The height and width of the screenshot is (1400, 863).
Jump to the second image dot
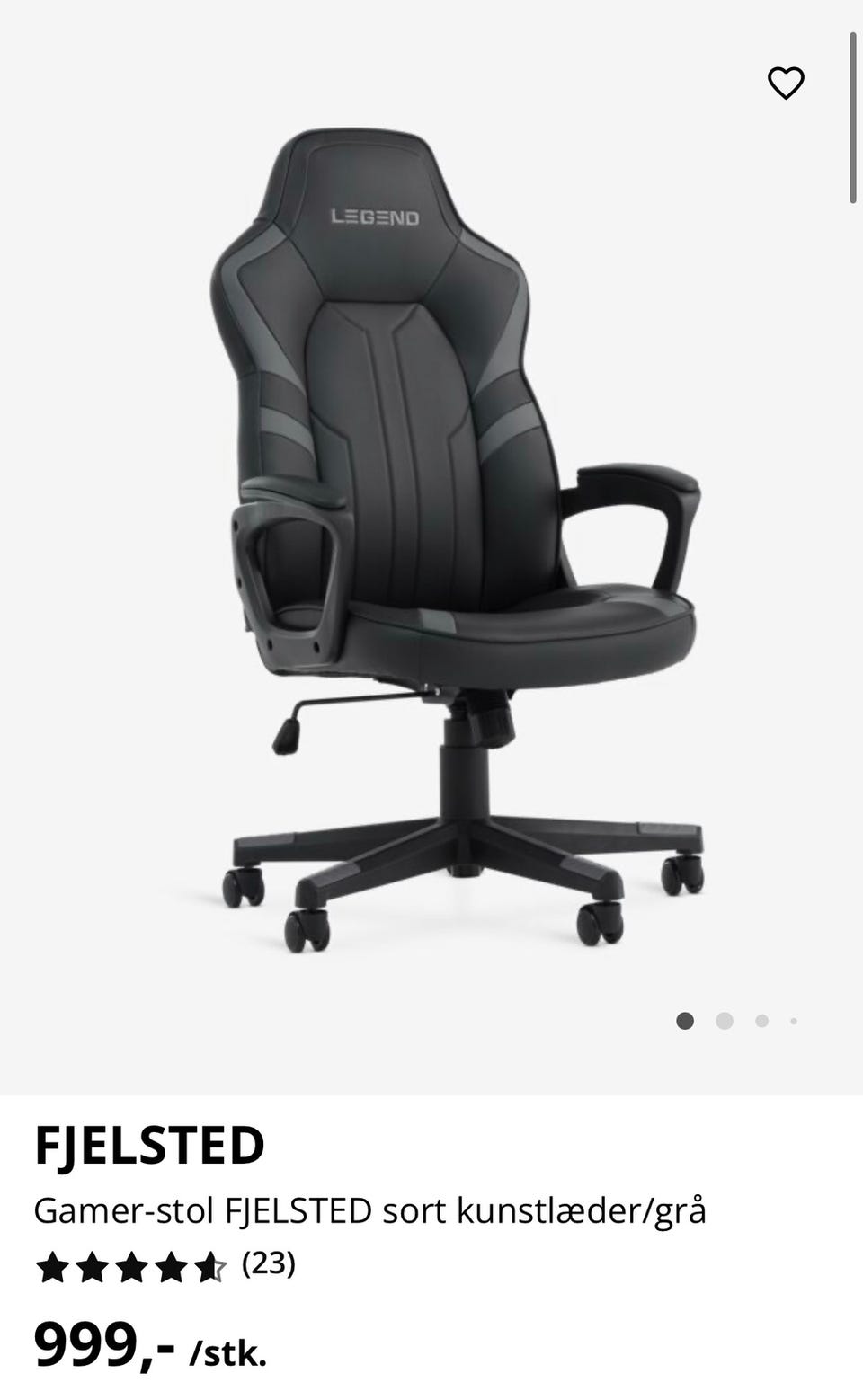coord(725,1021)
